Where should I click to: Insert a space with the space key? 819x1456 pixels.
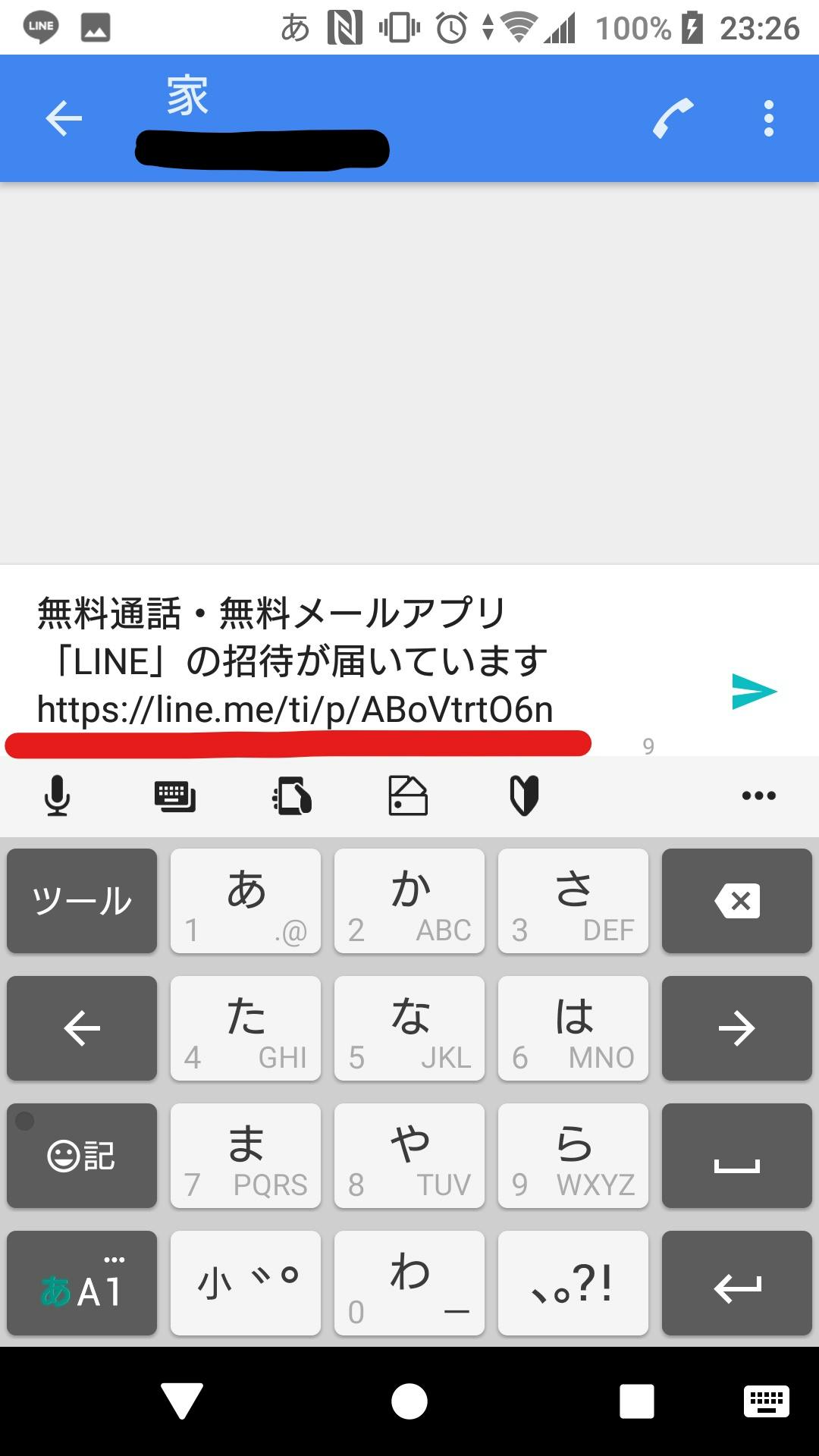point(736,1156)
